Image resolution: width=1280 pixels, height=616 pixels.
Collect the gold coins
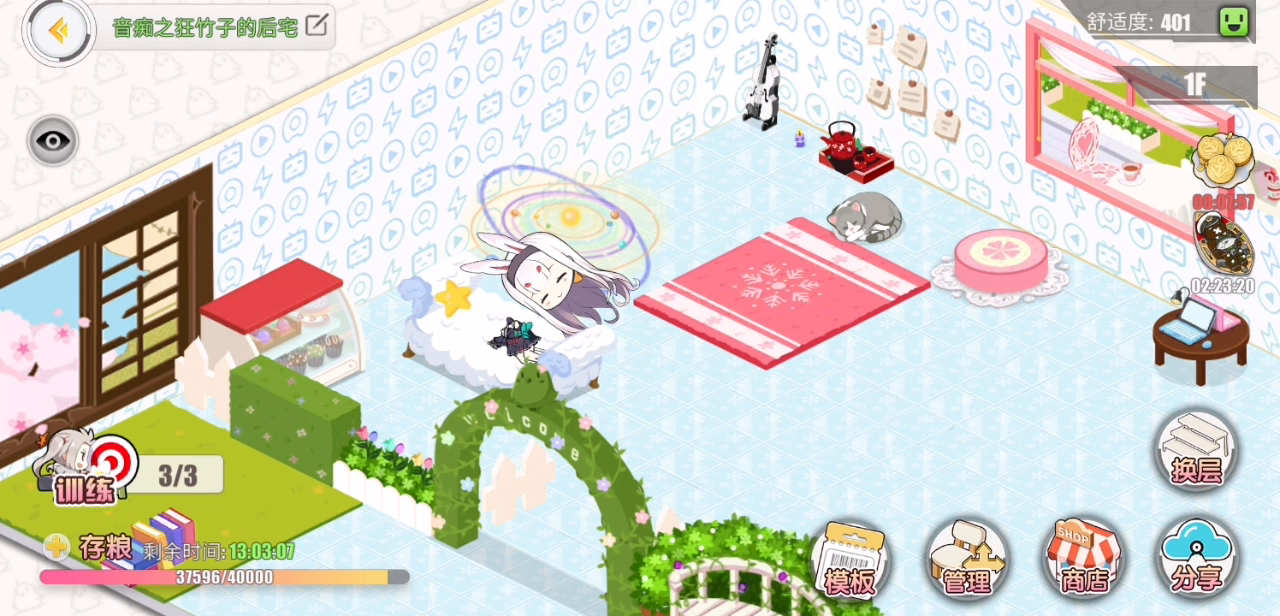(x=1222, y=160)
